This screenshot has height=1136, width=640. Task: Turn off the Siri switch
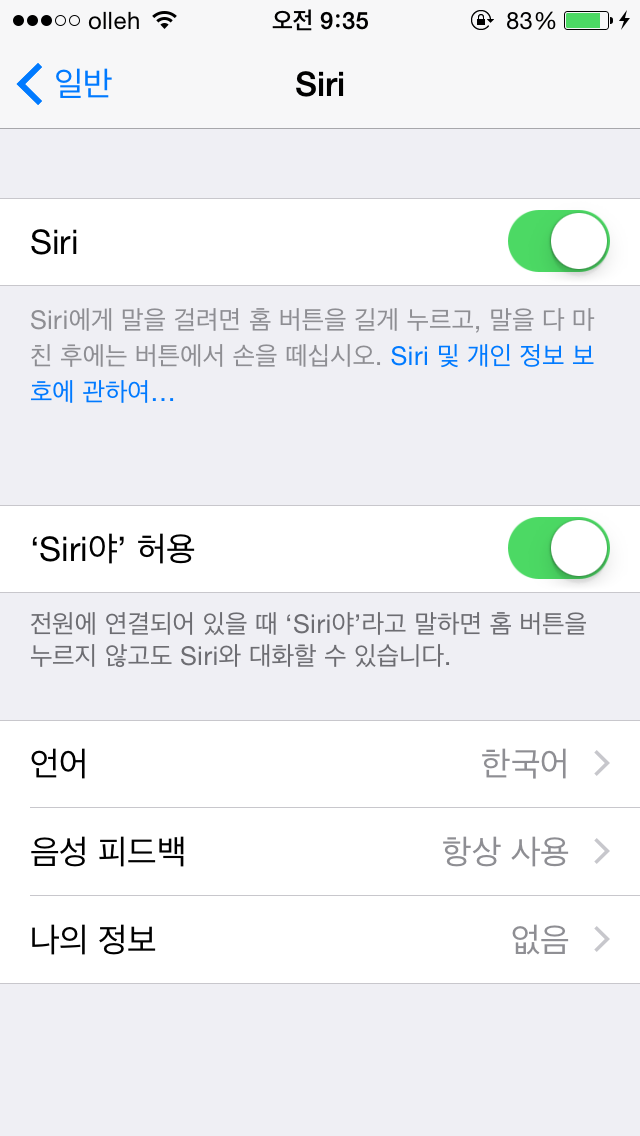pyautogui.click(x=559, y=241)
